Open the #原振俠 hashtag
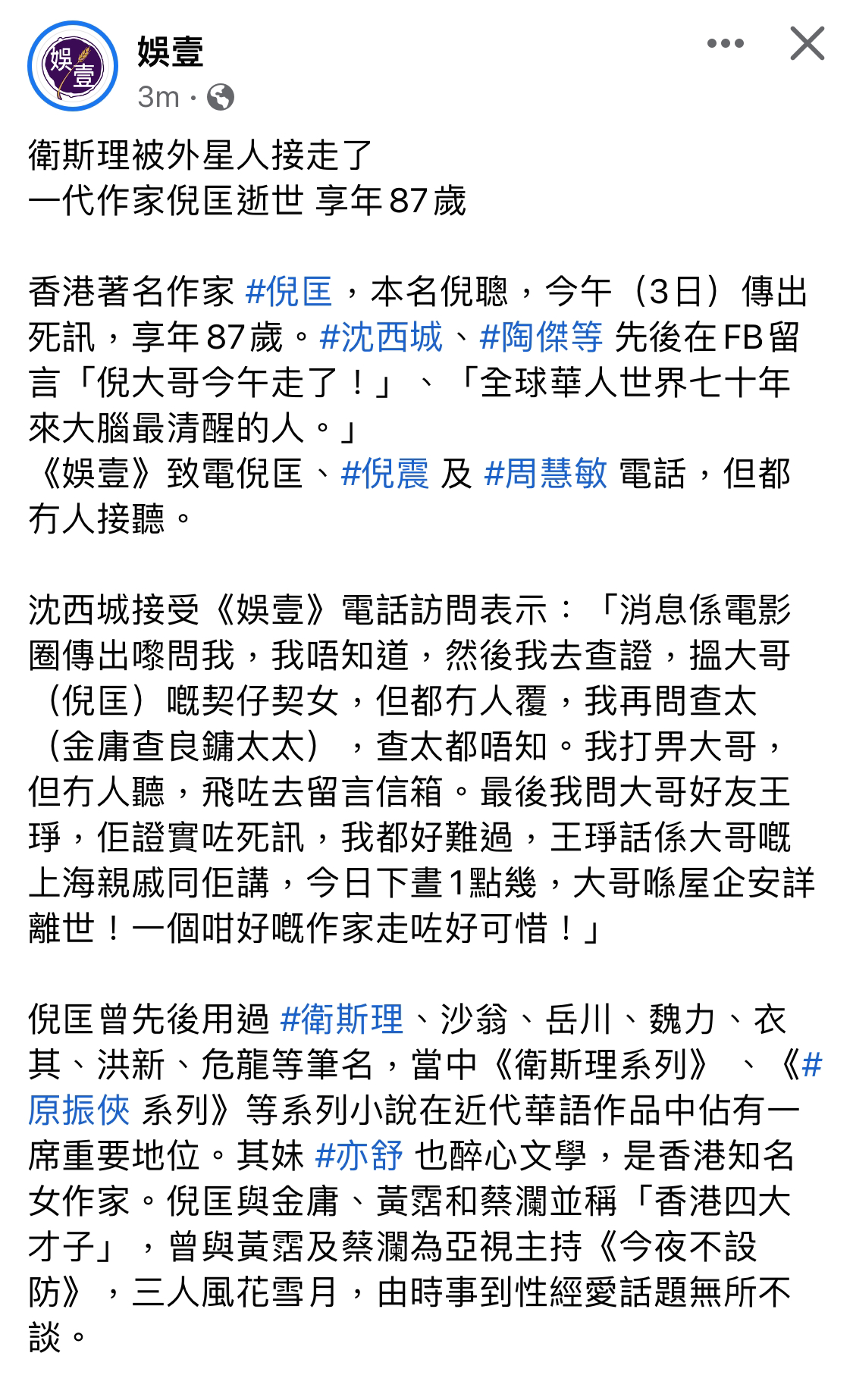The width and height of the screenshot is (853, 1400). 79,1110
